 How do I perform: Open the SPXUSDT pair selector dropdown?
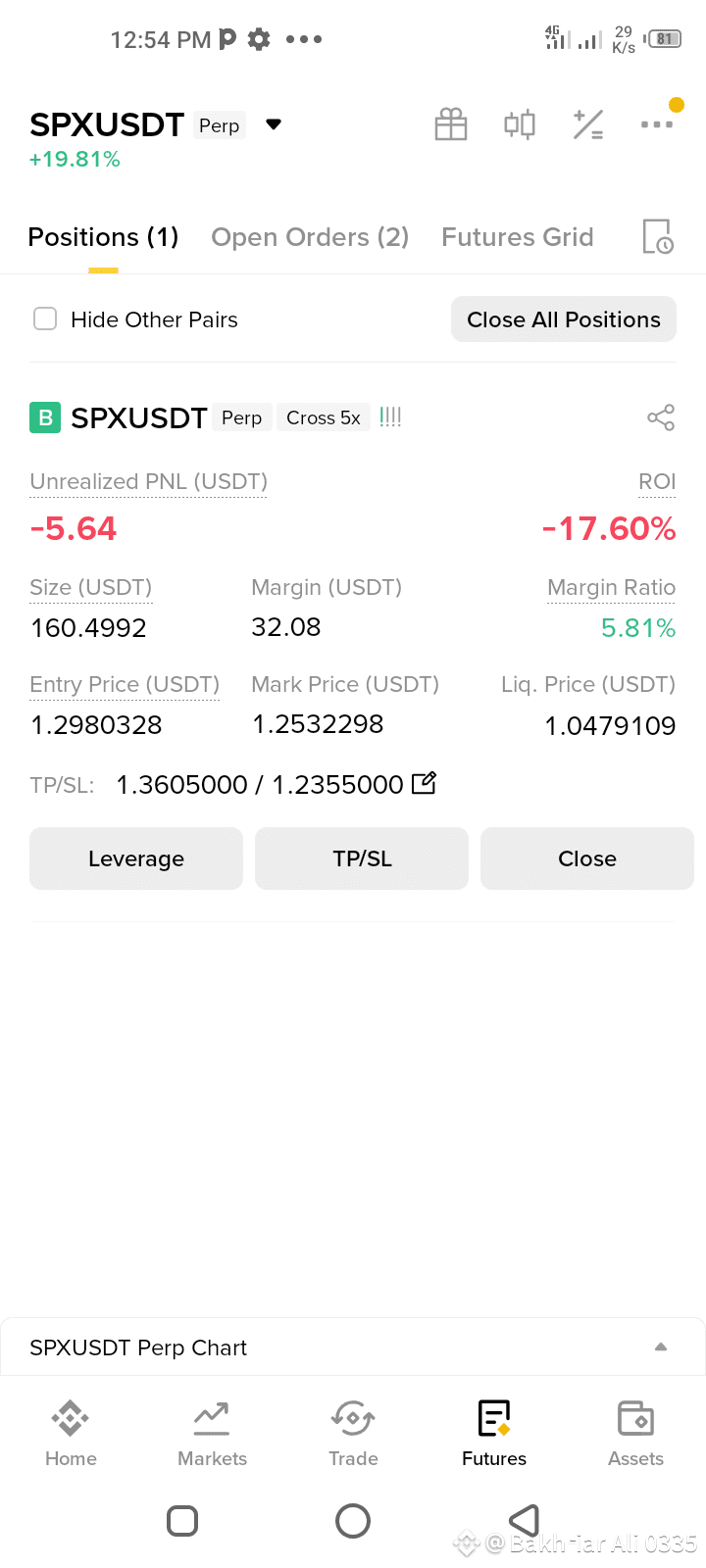pos(274,124)
